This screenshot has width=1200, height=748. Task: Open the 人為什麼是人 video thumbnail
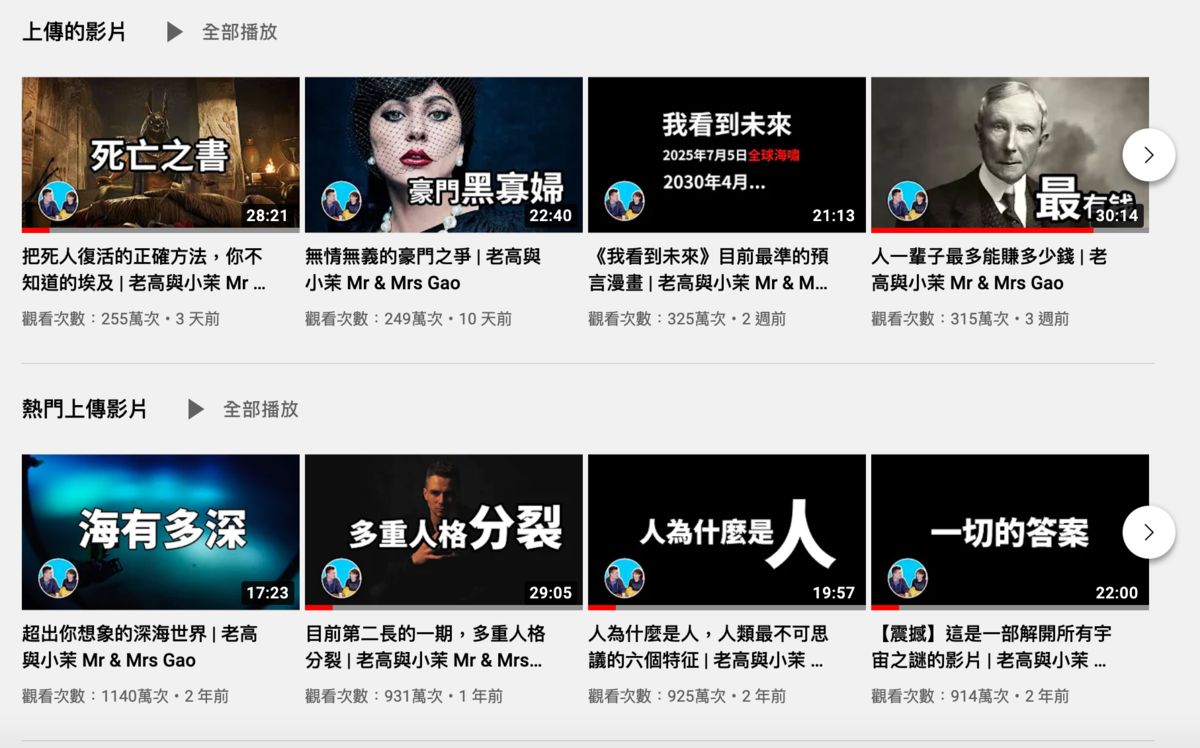click(x=726, y=531)
